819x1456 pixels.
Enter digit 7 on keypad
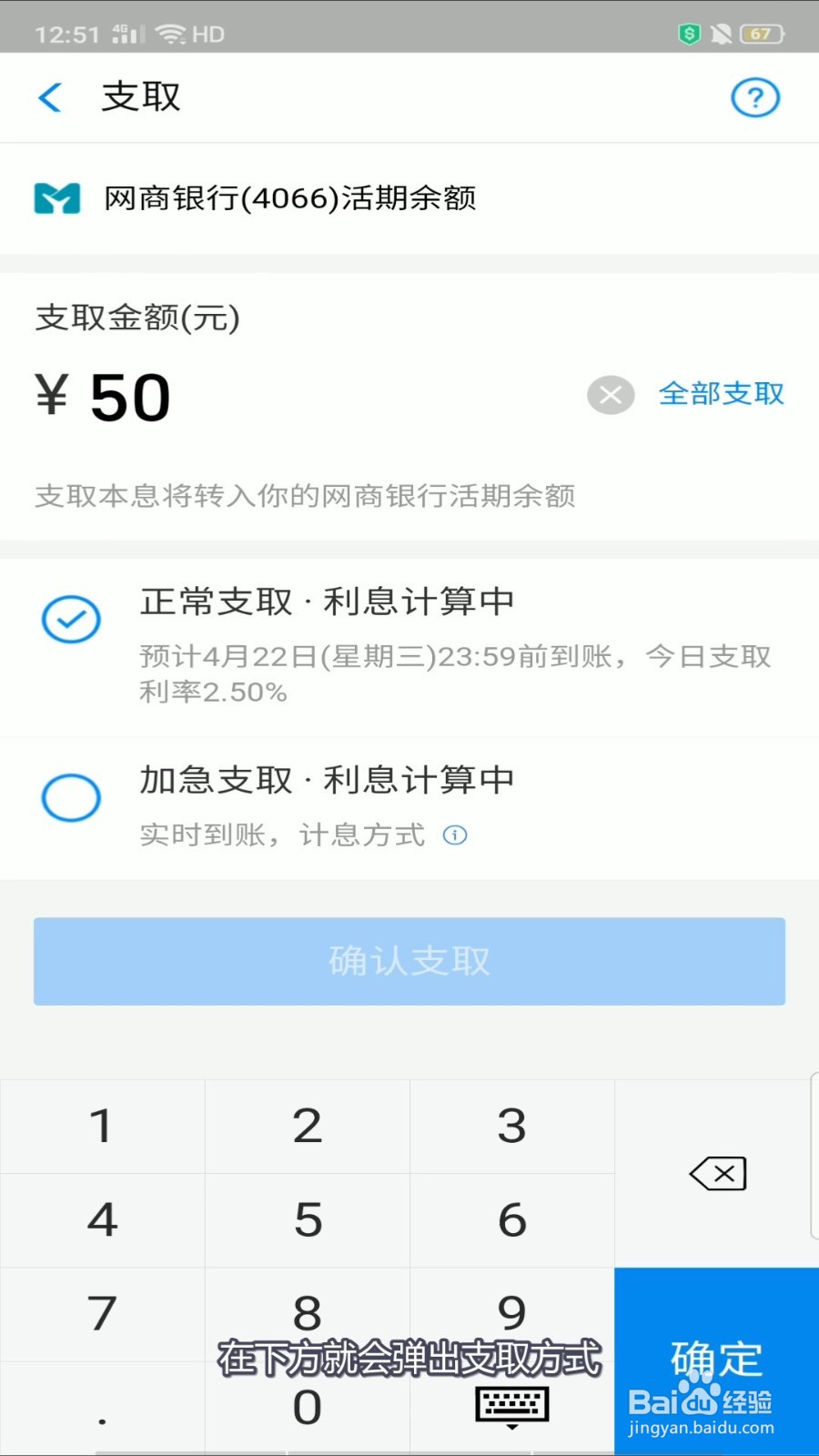(102, 1313)
